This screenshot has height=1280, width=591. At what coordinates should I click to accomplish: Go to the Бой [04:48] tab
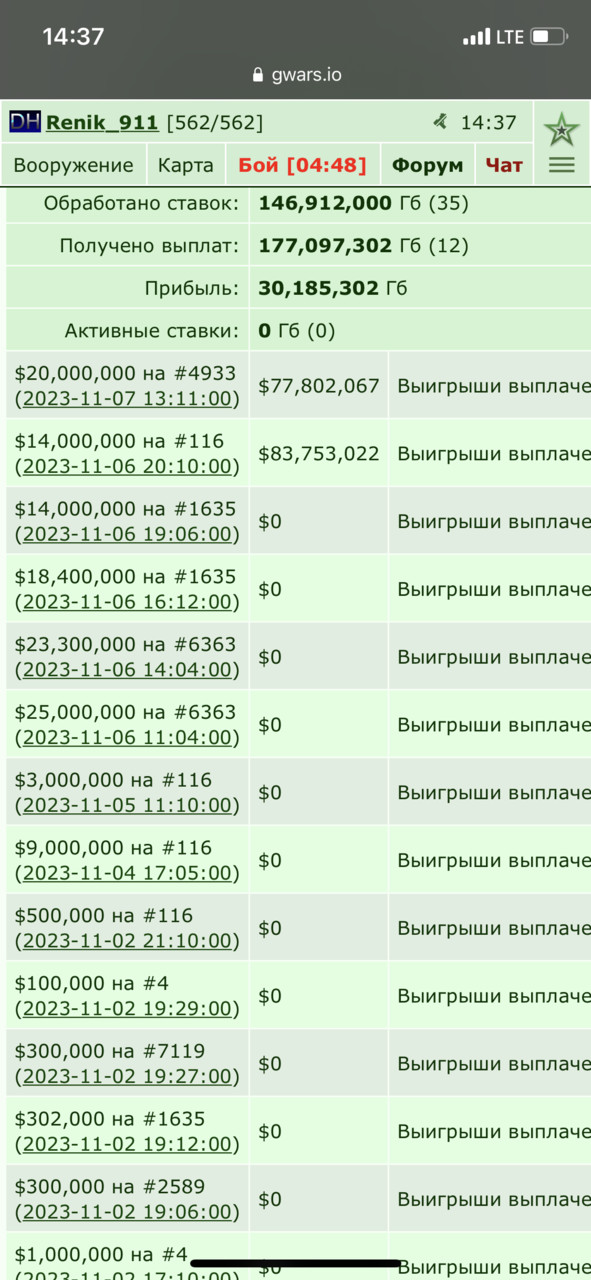[302, 165]
